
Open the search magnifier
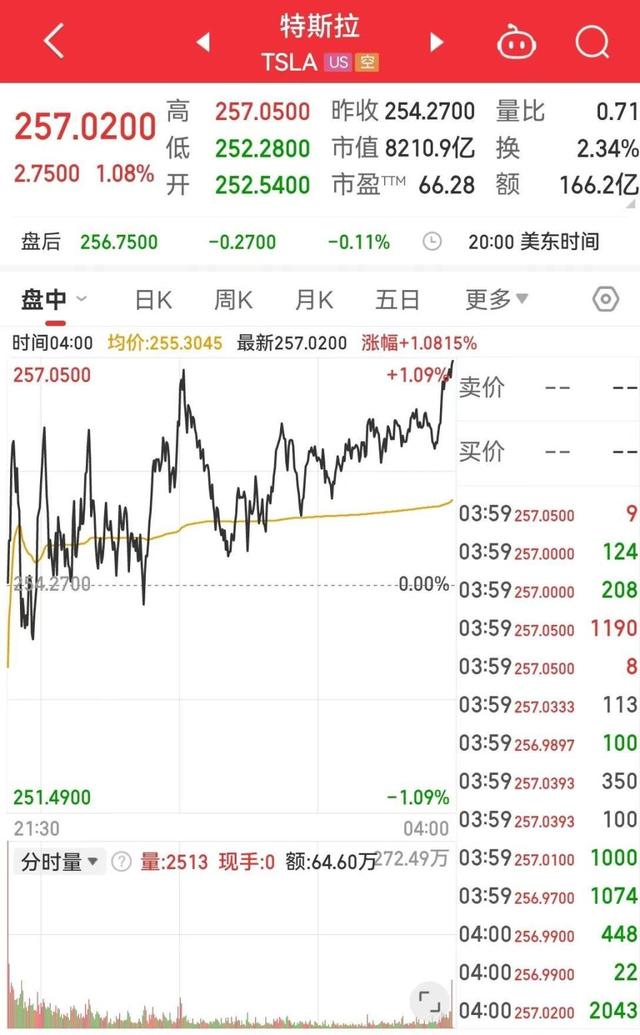(592, 42)
